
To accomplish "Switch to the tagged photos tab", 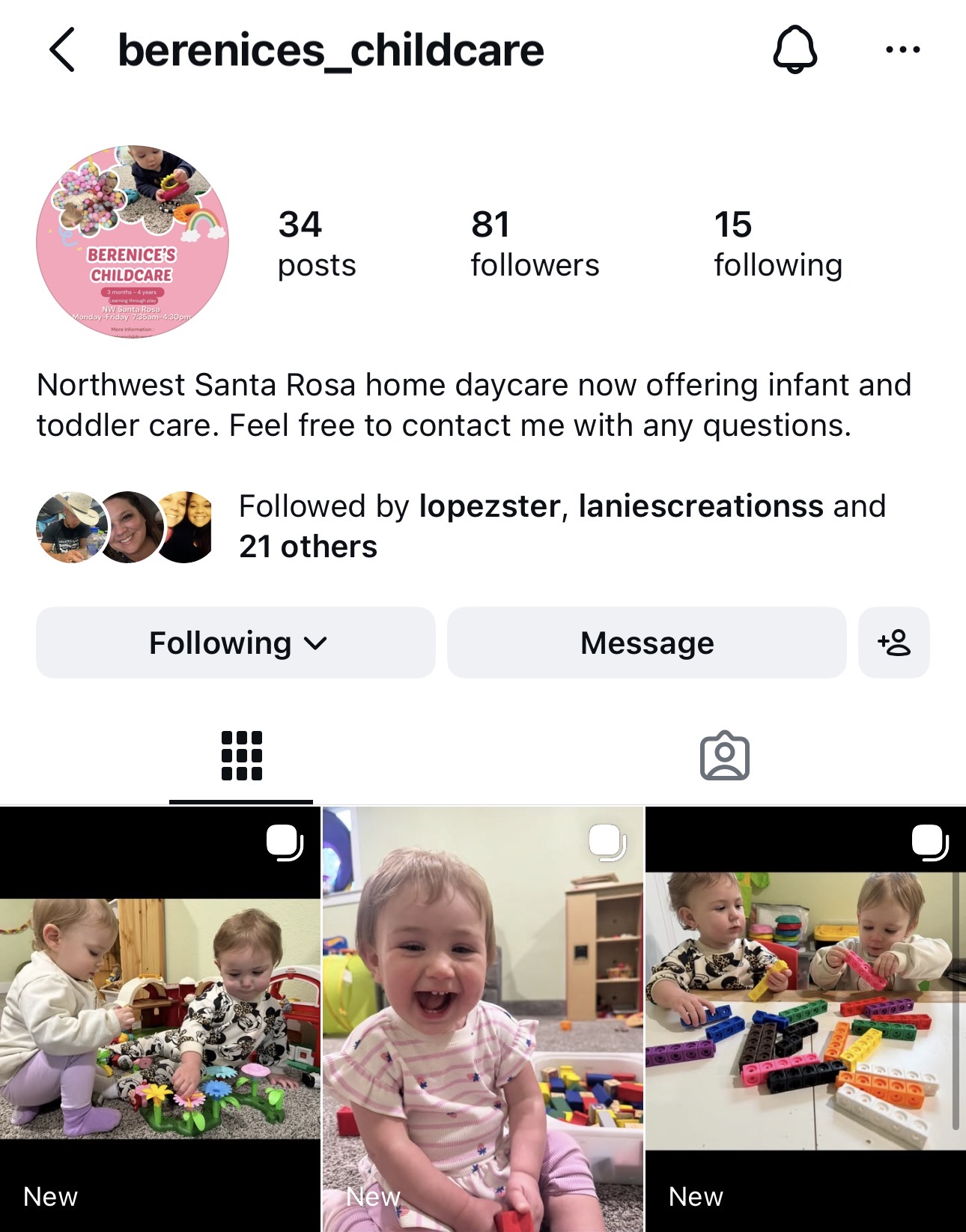I will coord(724,756).
